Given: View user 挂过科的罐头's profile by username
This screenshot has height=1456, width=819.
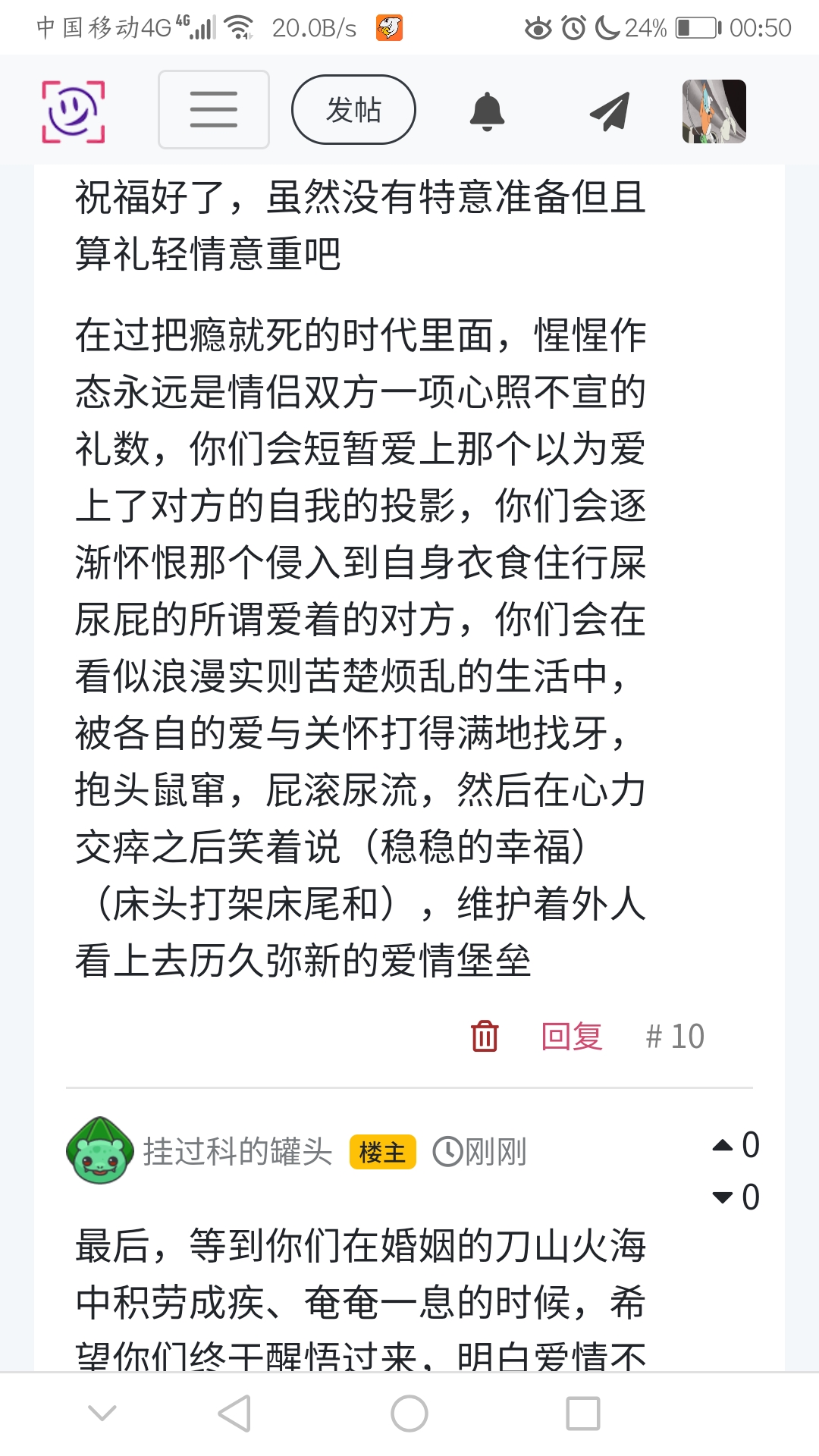Looking at the screenshot, I should point(238,1151).
